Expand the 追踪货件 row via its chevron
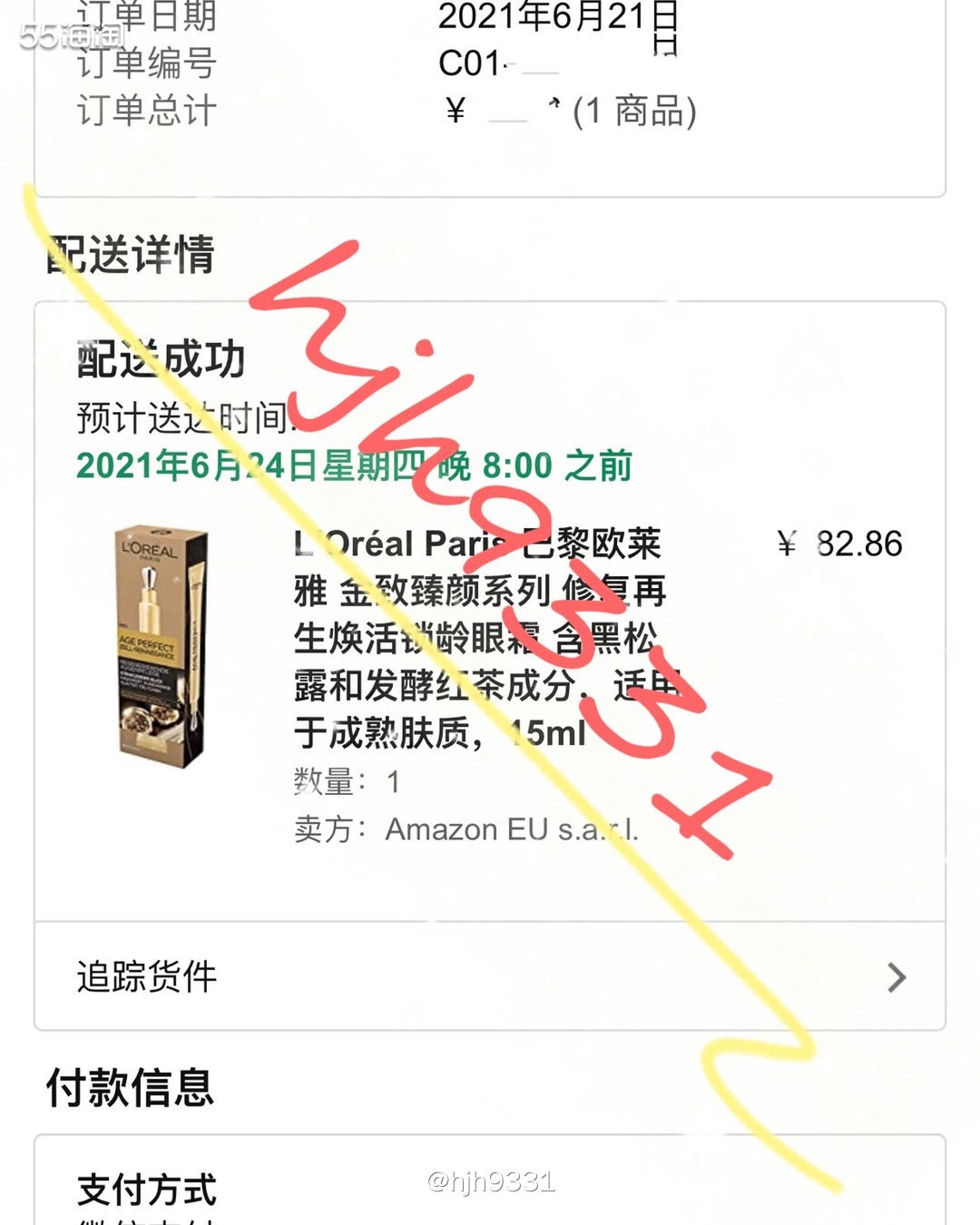Image resolution: width=980 pixels, height=1225 pixels. [x=897, y=978]
